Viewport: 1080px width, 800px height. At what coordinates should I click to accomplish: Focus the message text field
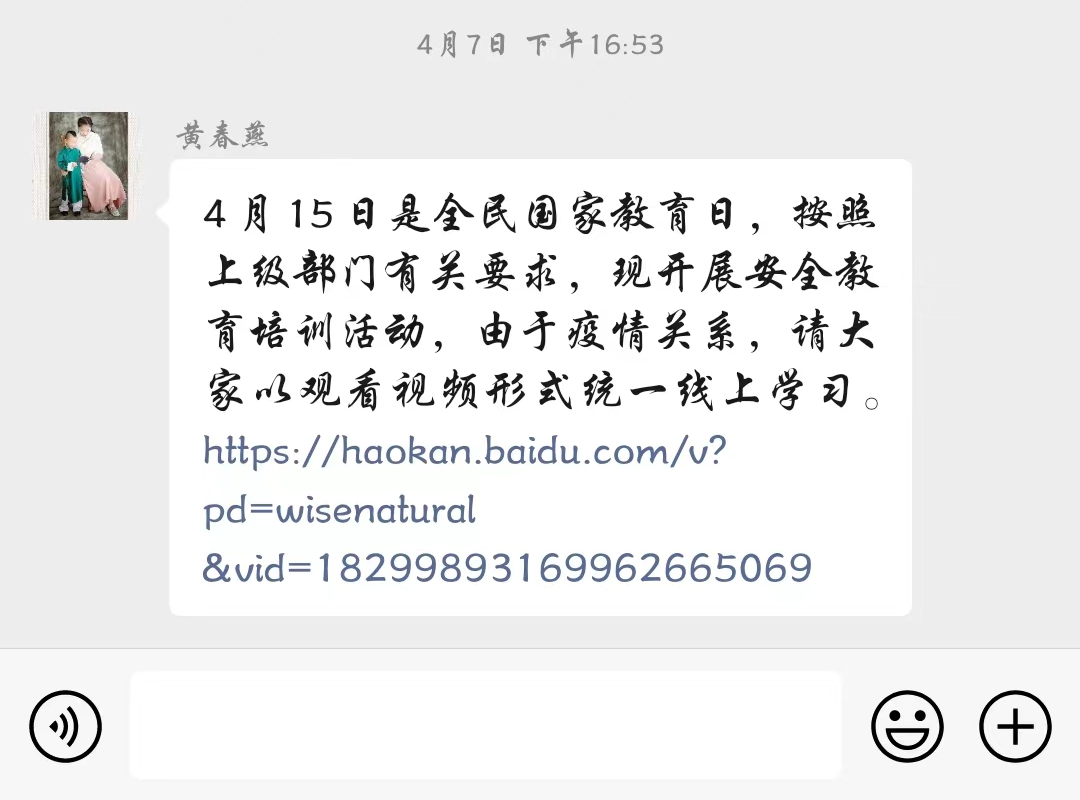[x=486, y=726]
